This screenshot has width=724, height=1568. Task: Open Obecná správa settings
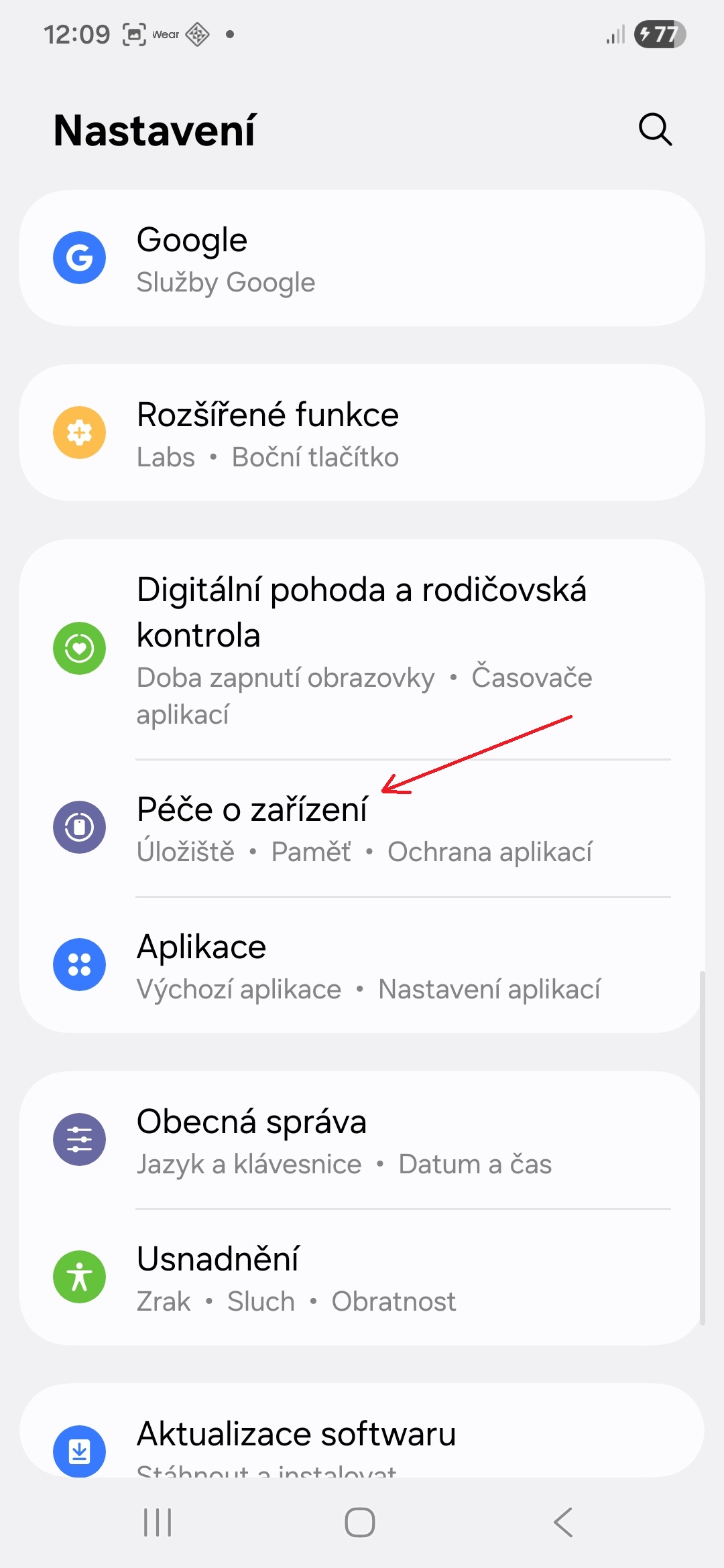click(362, 1140)
